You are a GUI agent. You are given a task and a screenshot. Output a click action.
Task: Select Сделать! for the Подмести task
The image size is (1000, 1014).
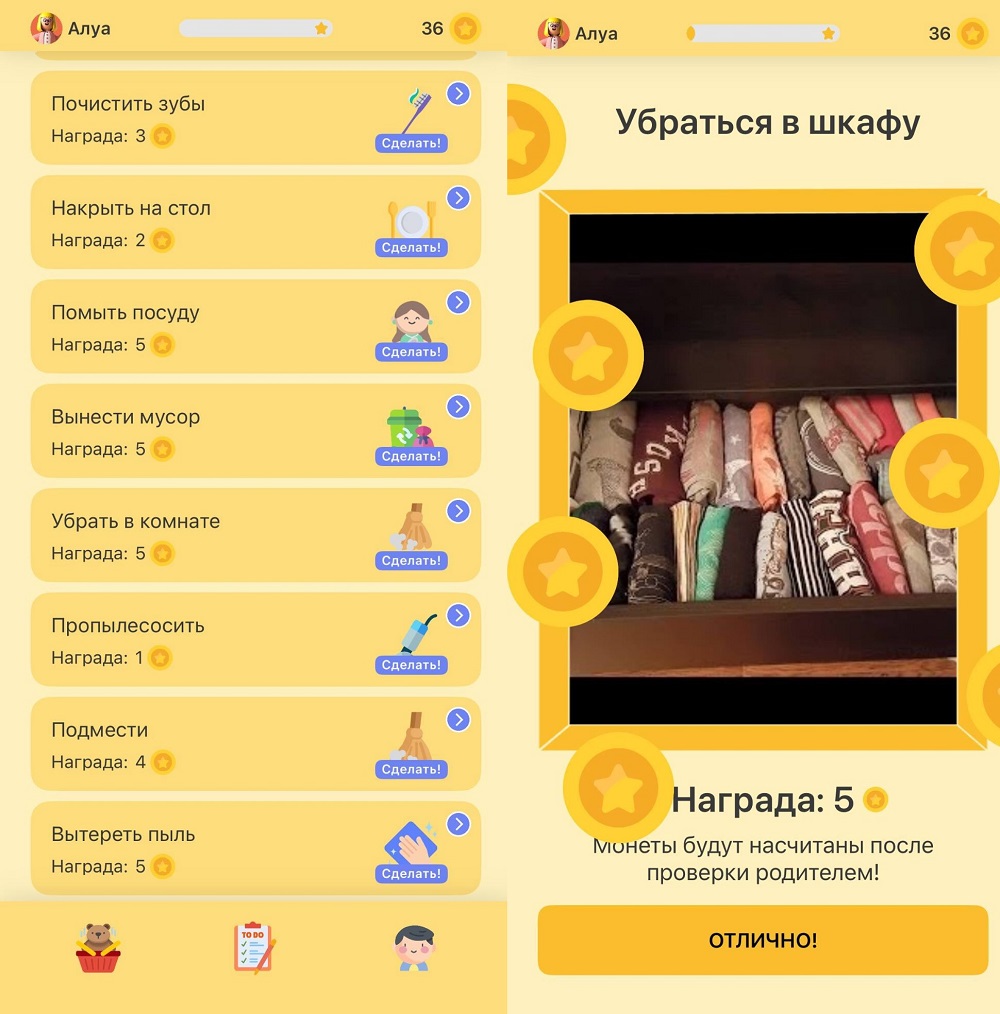(411, 769)
